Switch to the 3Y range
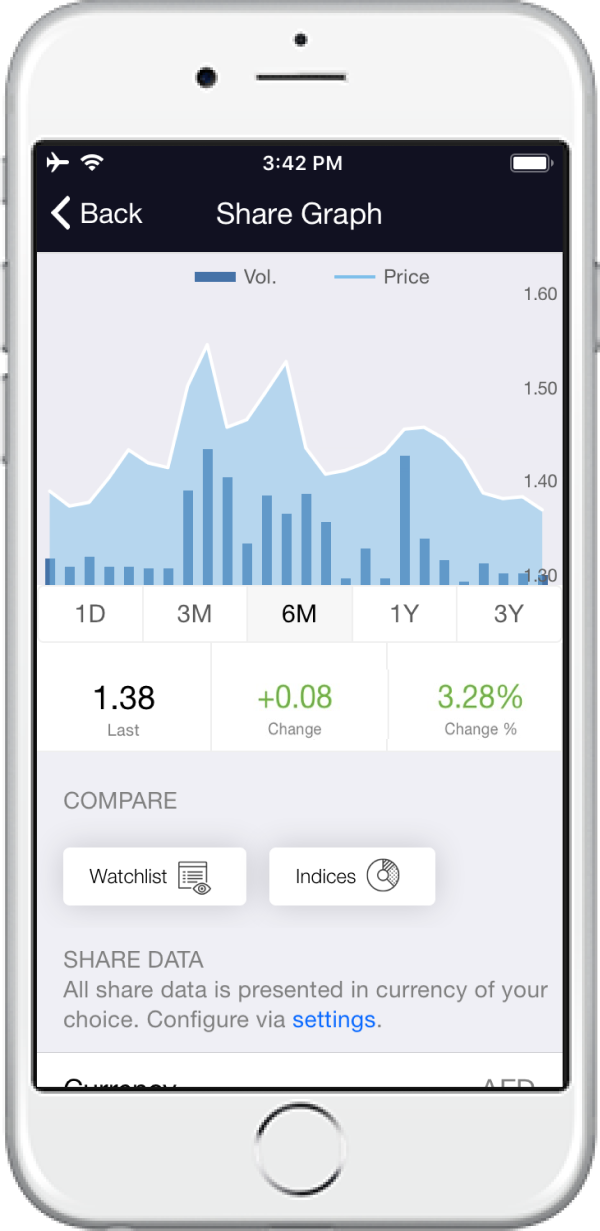600x1231 pixels. tap(509, 613)
